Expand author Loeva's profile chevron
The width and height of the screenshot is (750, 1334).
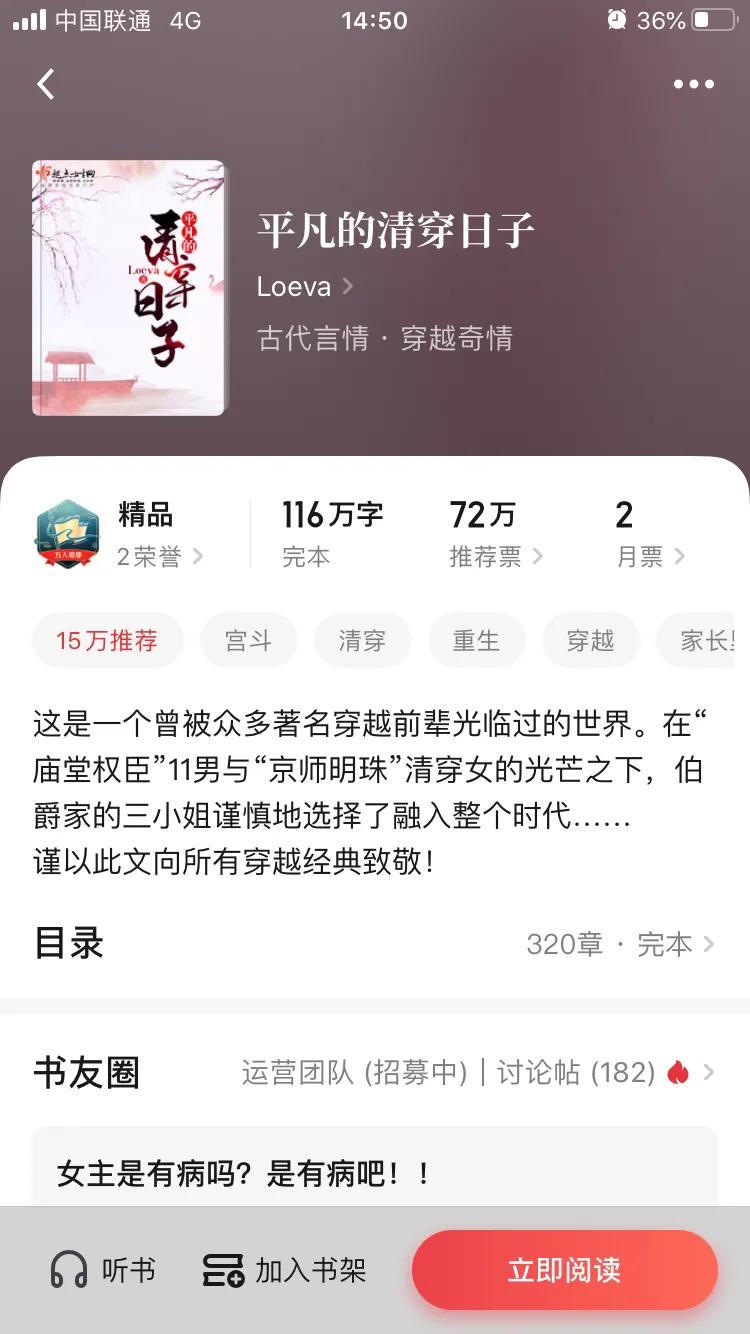pyautogui.click(x=348, y=286)
